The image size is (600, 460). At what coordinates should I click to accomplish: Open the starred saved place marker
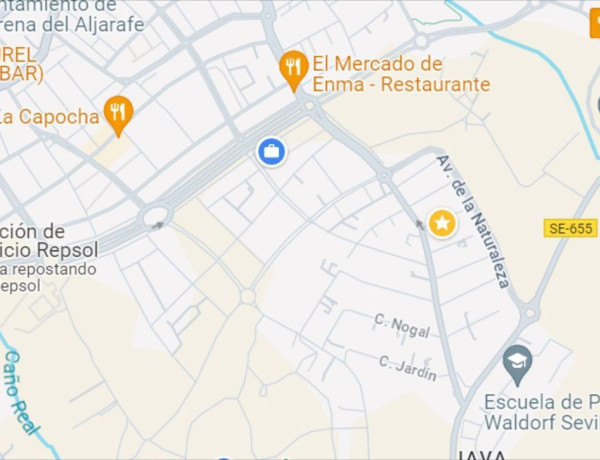tap(441, 223)
